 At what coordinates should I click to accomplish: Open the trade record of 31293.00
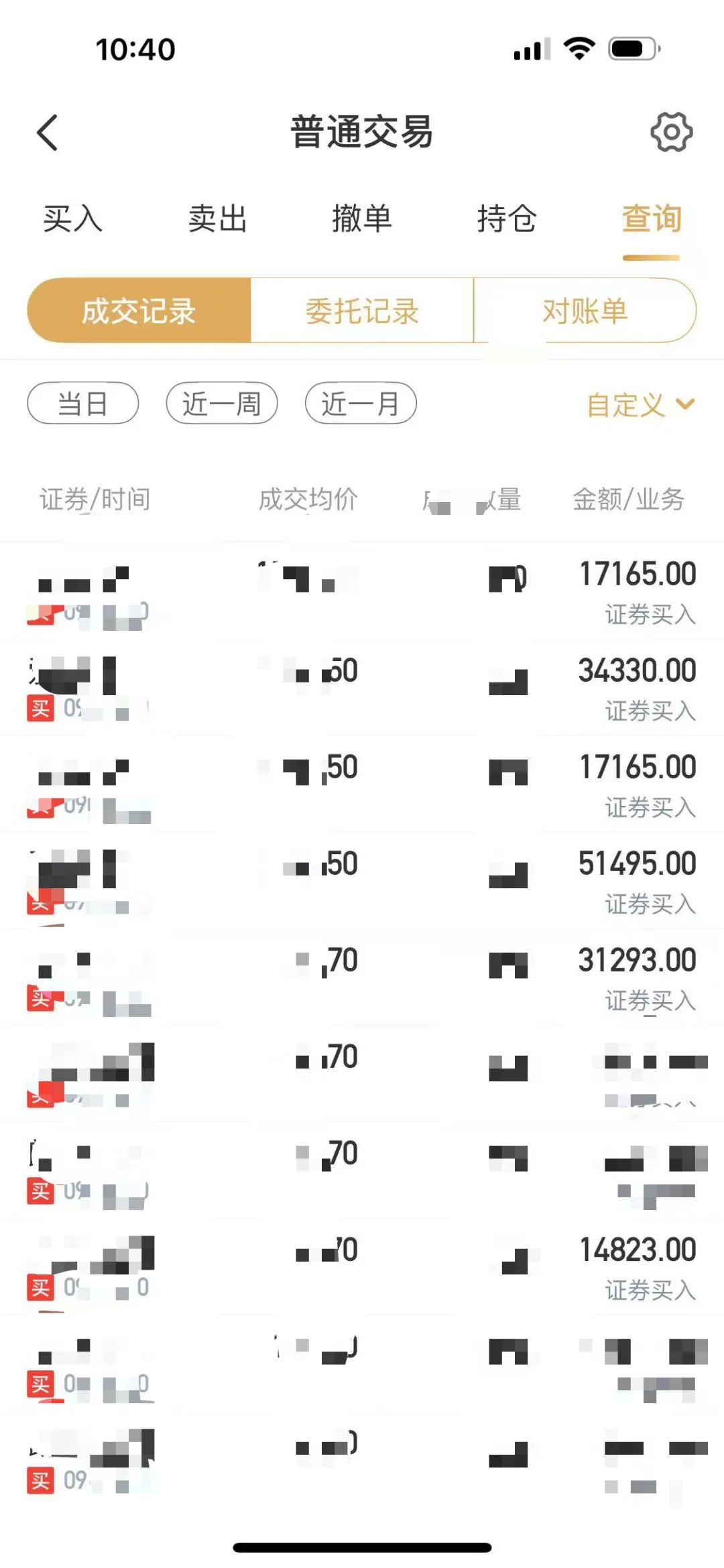click(362, 977)
